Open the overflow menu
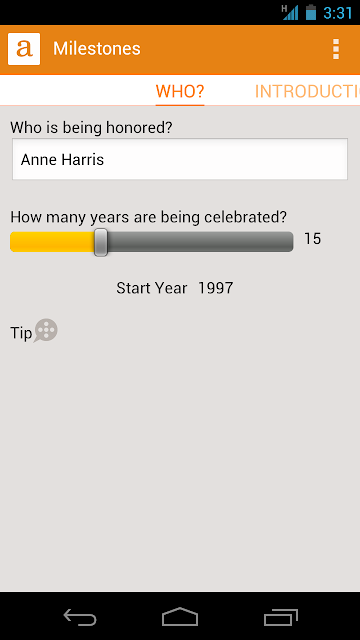360x640 pixels. click(x=336, y=49)
